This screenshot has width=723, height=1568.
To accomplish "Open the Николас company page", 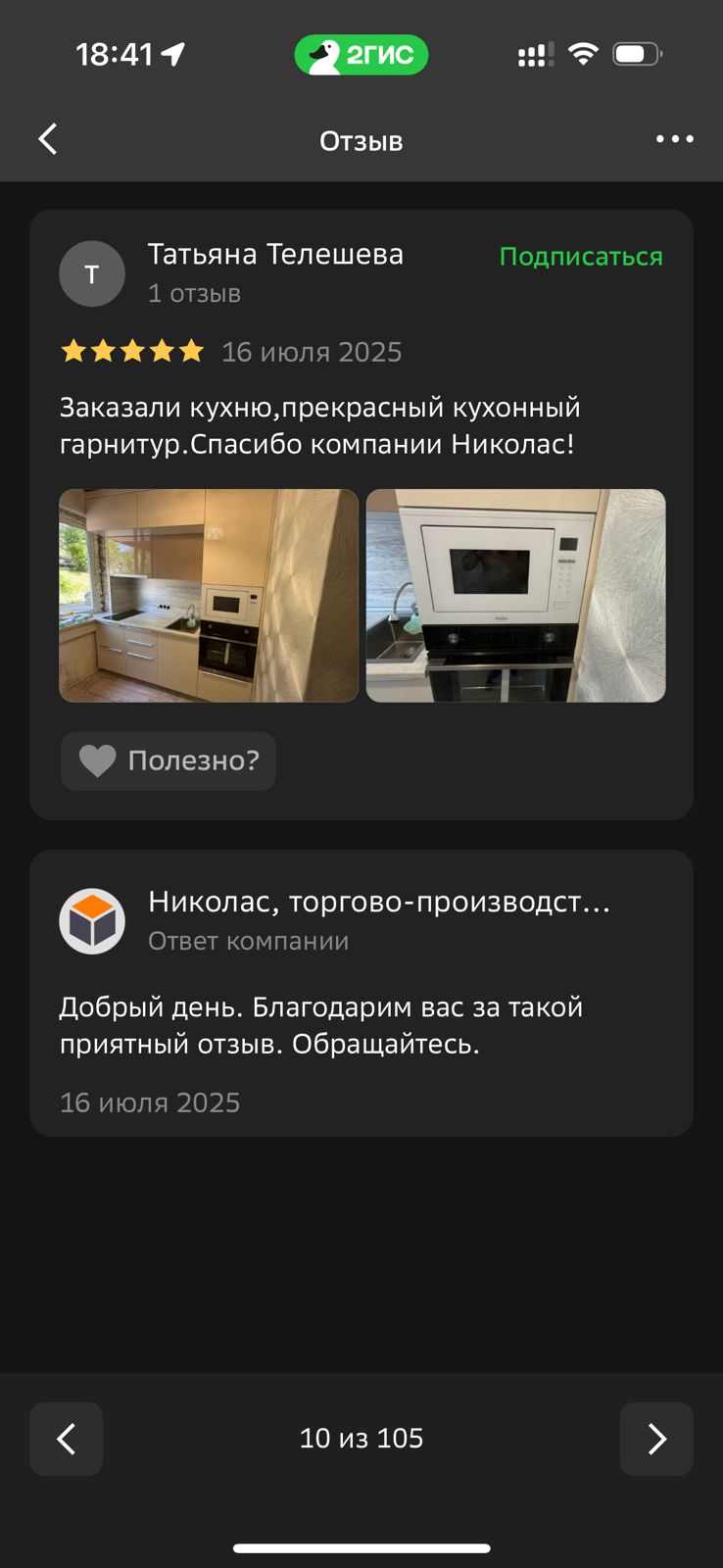I will [378, 903].
